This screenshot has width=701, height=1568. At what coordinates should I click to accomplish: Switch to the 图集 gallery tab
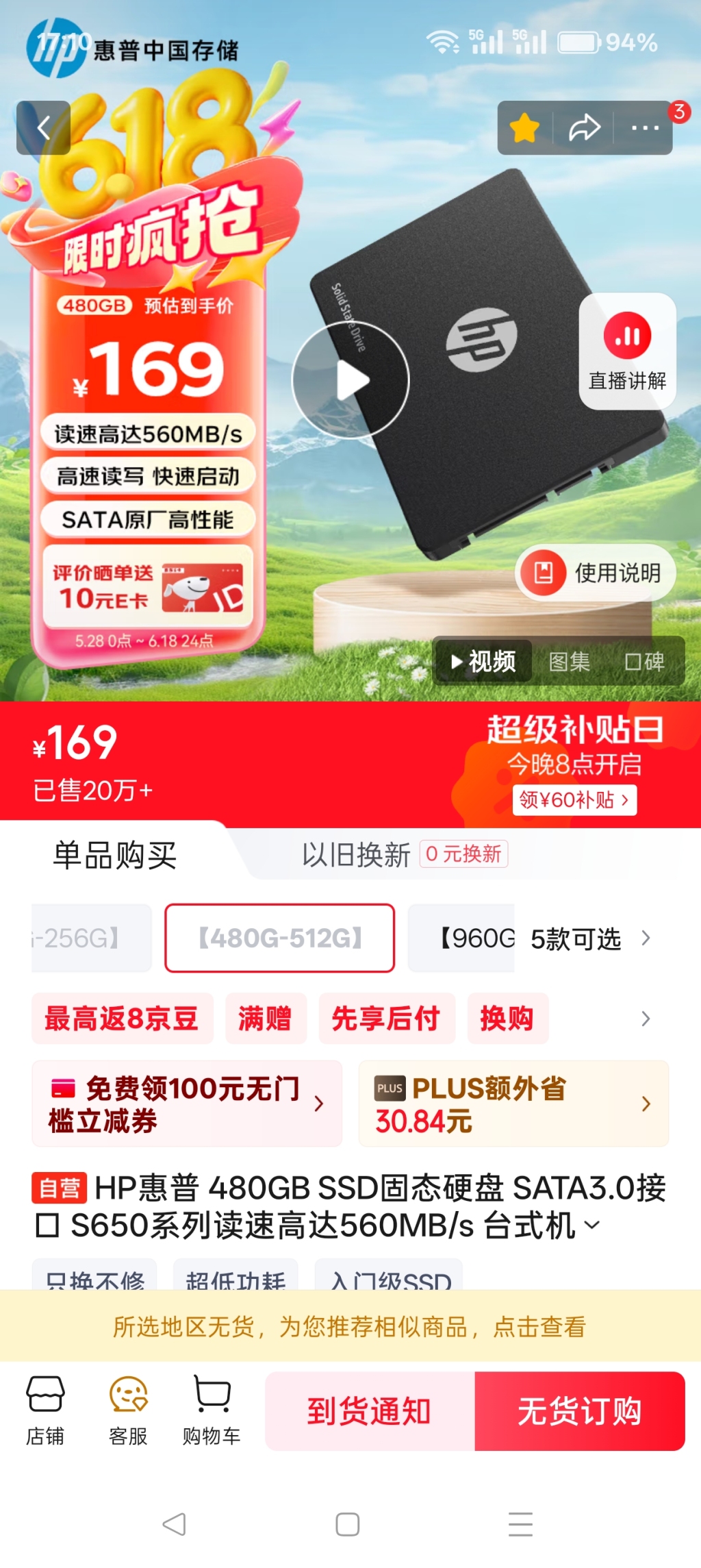point(569,662)
